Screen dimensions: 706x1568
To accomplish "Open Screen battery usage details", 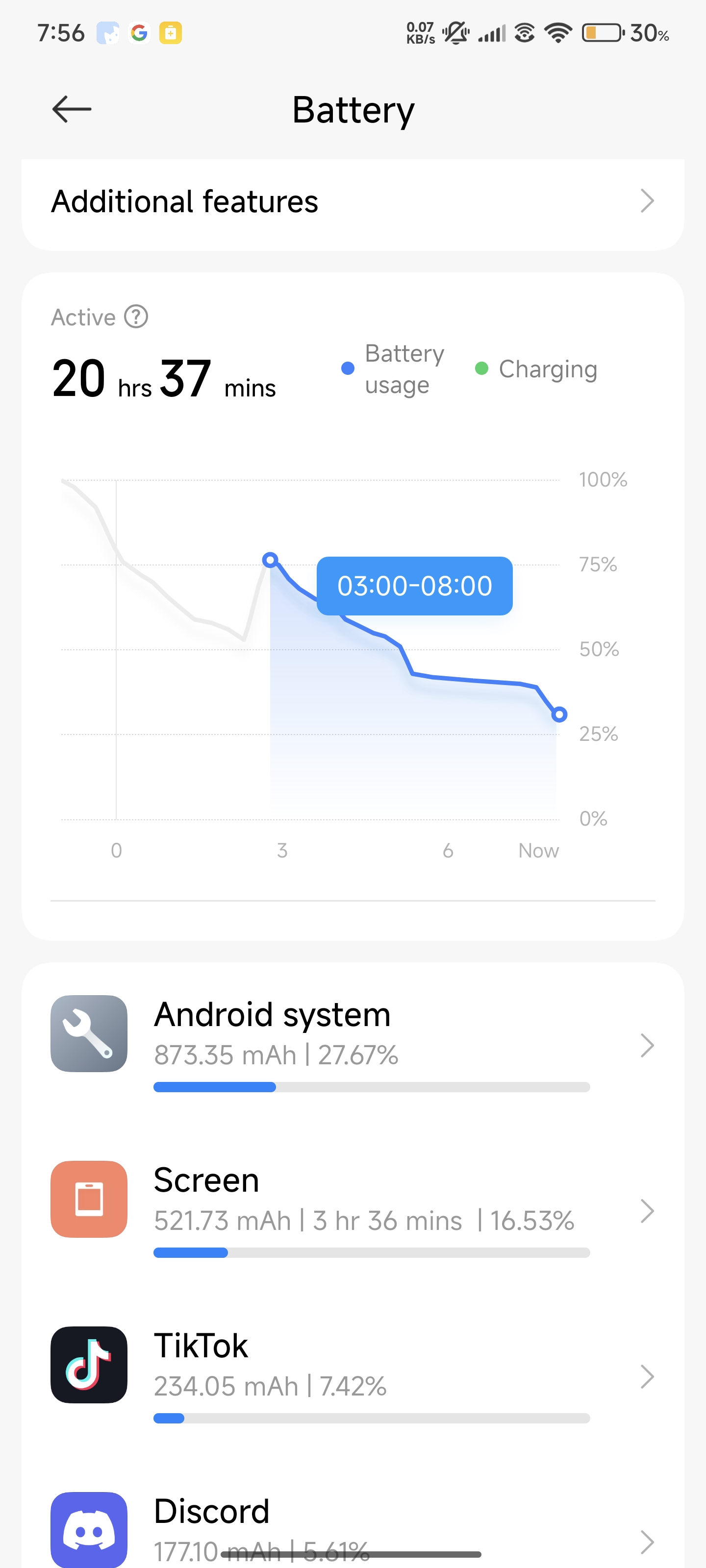I will coord(353,1211).
